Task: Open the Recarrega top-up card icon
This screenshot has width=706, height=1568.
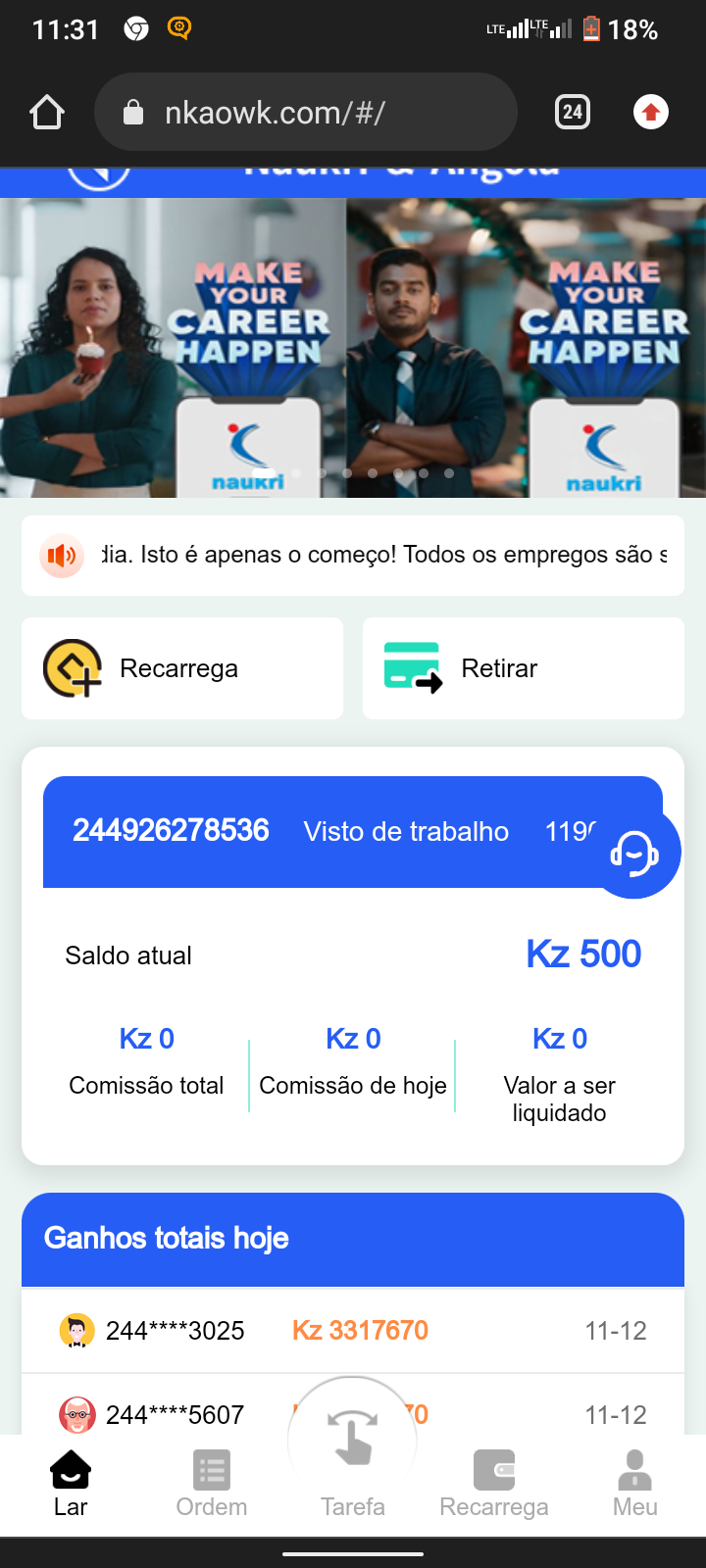Action: (x=71, y=667)
